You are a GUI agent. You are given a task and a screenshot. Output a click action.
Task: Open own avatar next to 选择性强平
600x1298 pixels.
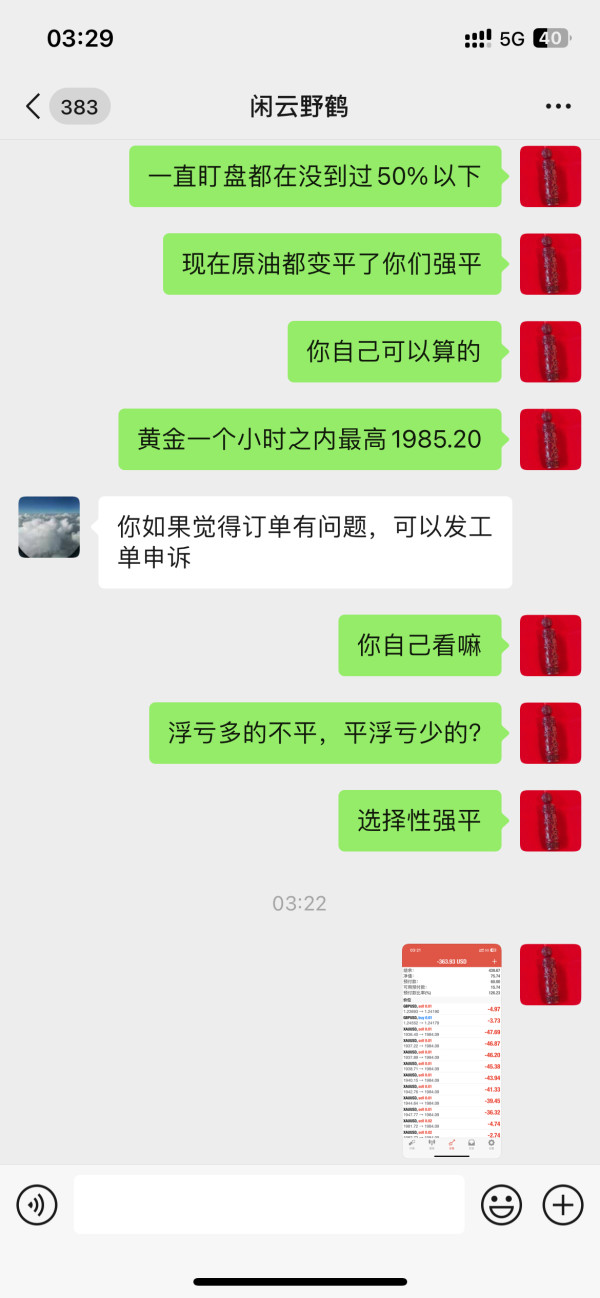click(550, 821)
